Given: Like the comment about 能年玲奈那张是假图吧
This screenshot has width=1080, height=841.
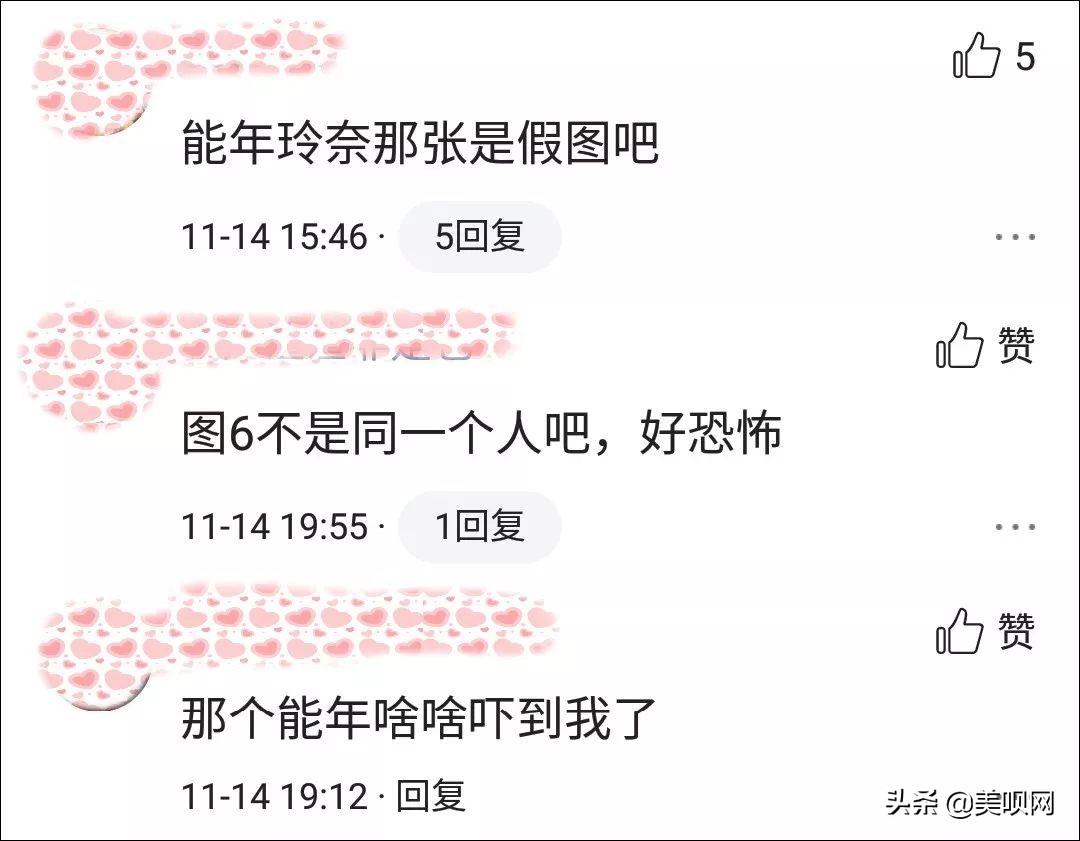Looking at the screenshot, I should (x=977, y=56).
